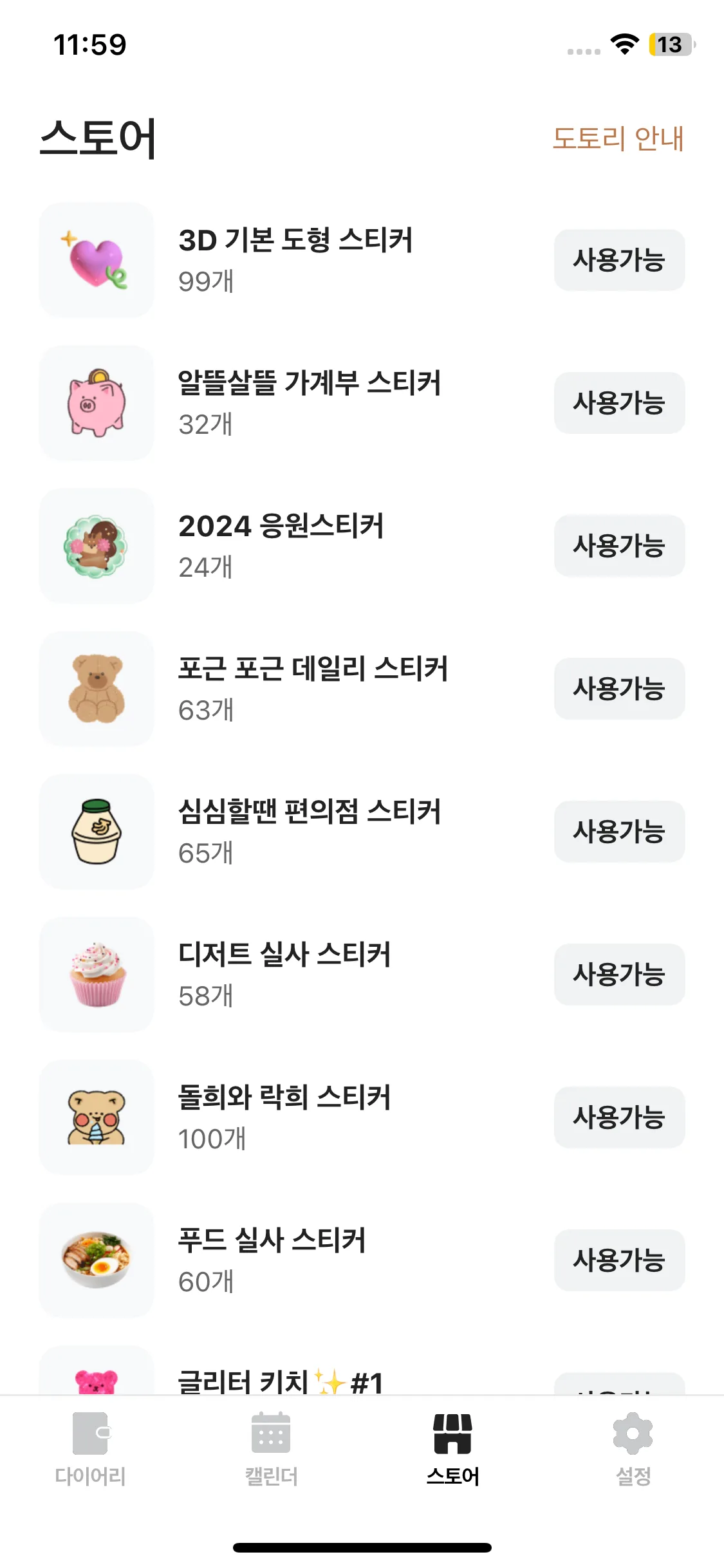Open the 돌희와 락희 bear thumbnail
Image resolution: width=724 pixels, height=1568 pixels.
coord(97,1117)
